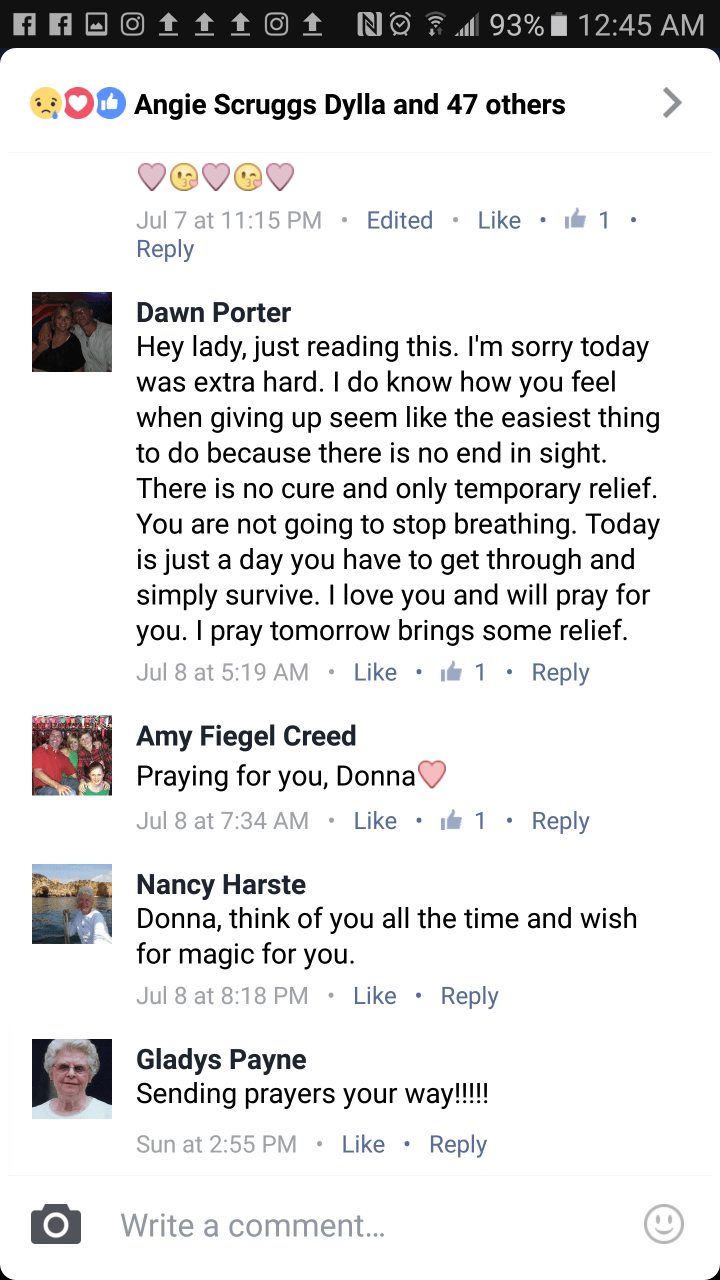Screen dimensions: 720x1280
Task: Like Amy Fiegel Creed's comment
Action: tap(375, 821)
